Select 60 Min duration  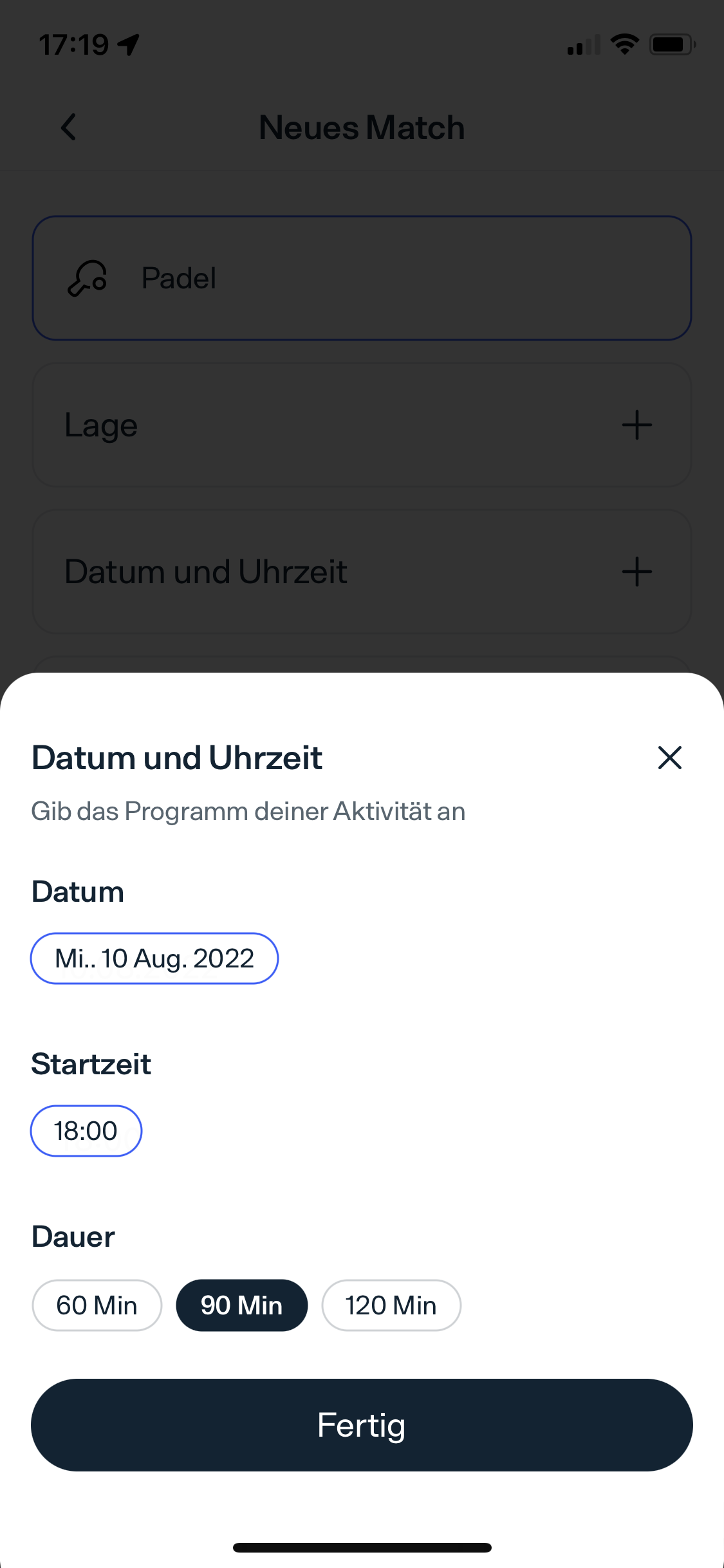tap(97, 1305)
